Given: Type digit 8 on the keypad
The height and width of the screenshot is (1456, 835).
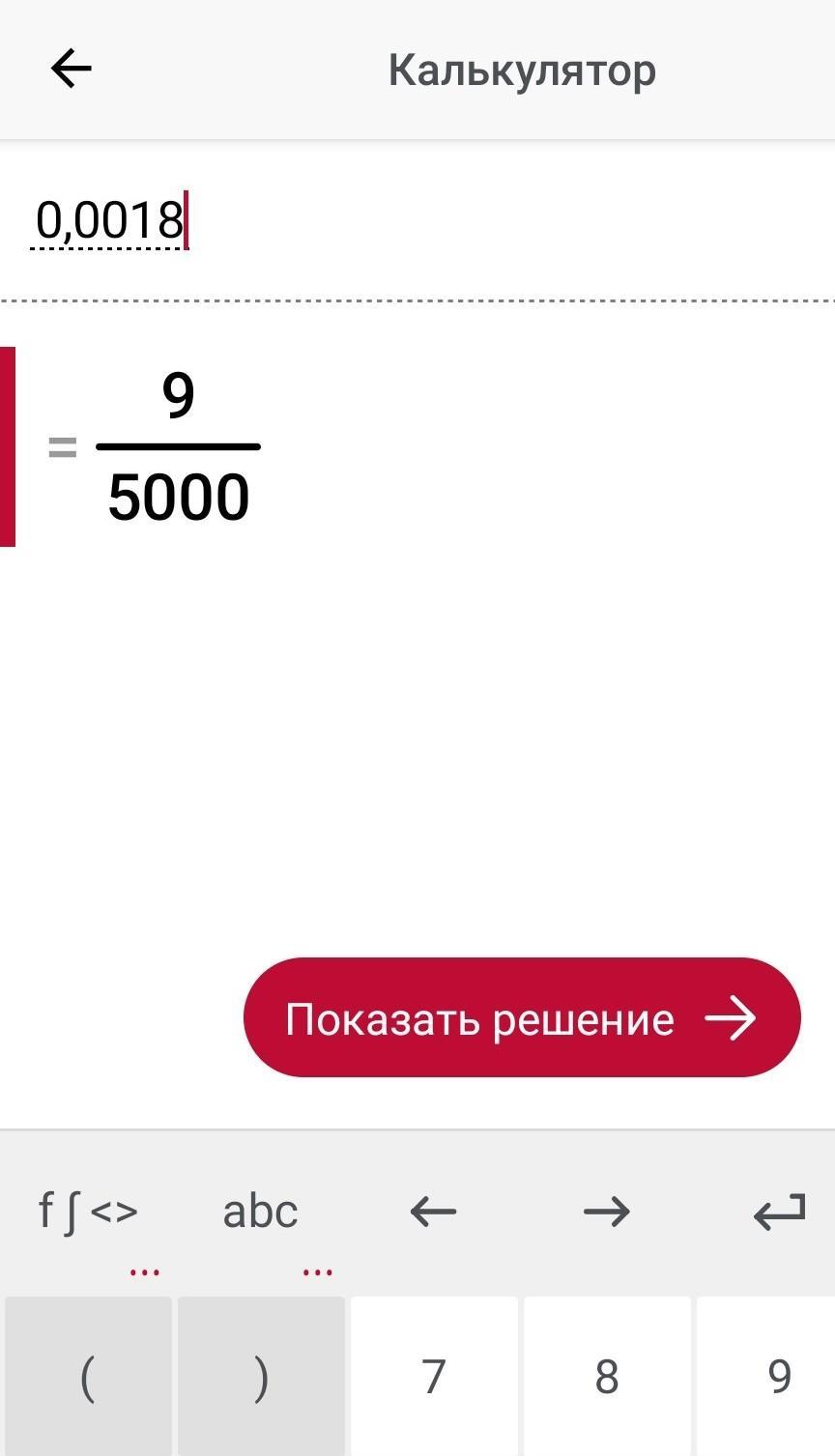Looking at the screenshot, I should click(x=607, y=1376).
